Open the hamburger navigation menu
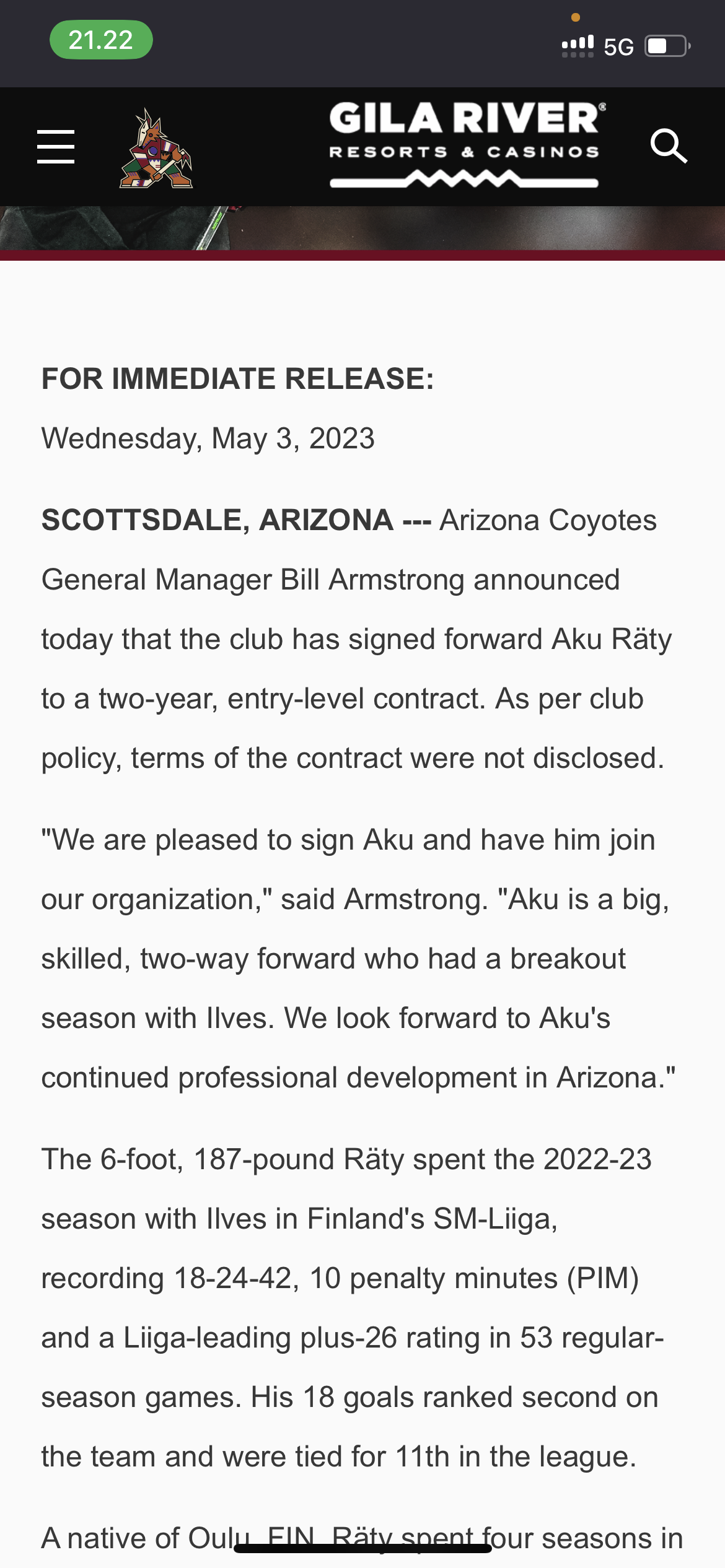 (x=56, y=147)
